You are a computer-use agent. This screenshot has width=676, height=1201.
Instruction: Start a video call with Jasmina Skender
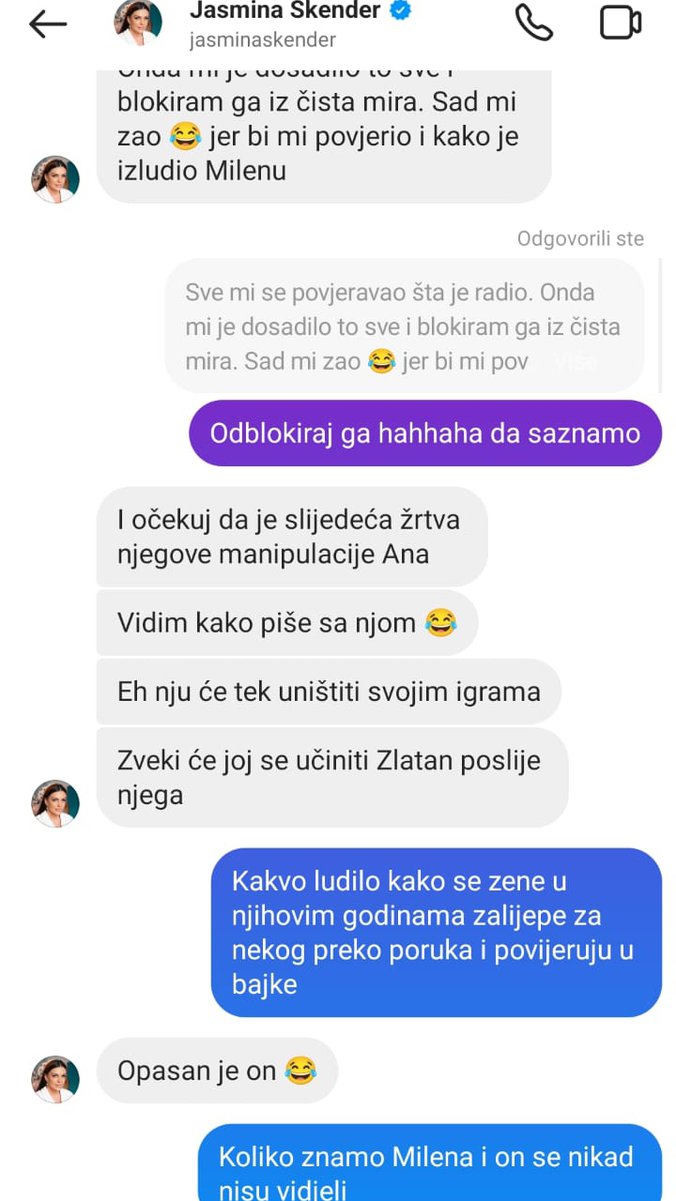[x=620, y=23]
